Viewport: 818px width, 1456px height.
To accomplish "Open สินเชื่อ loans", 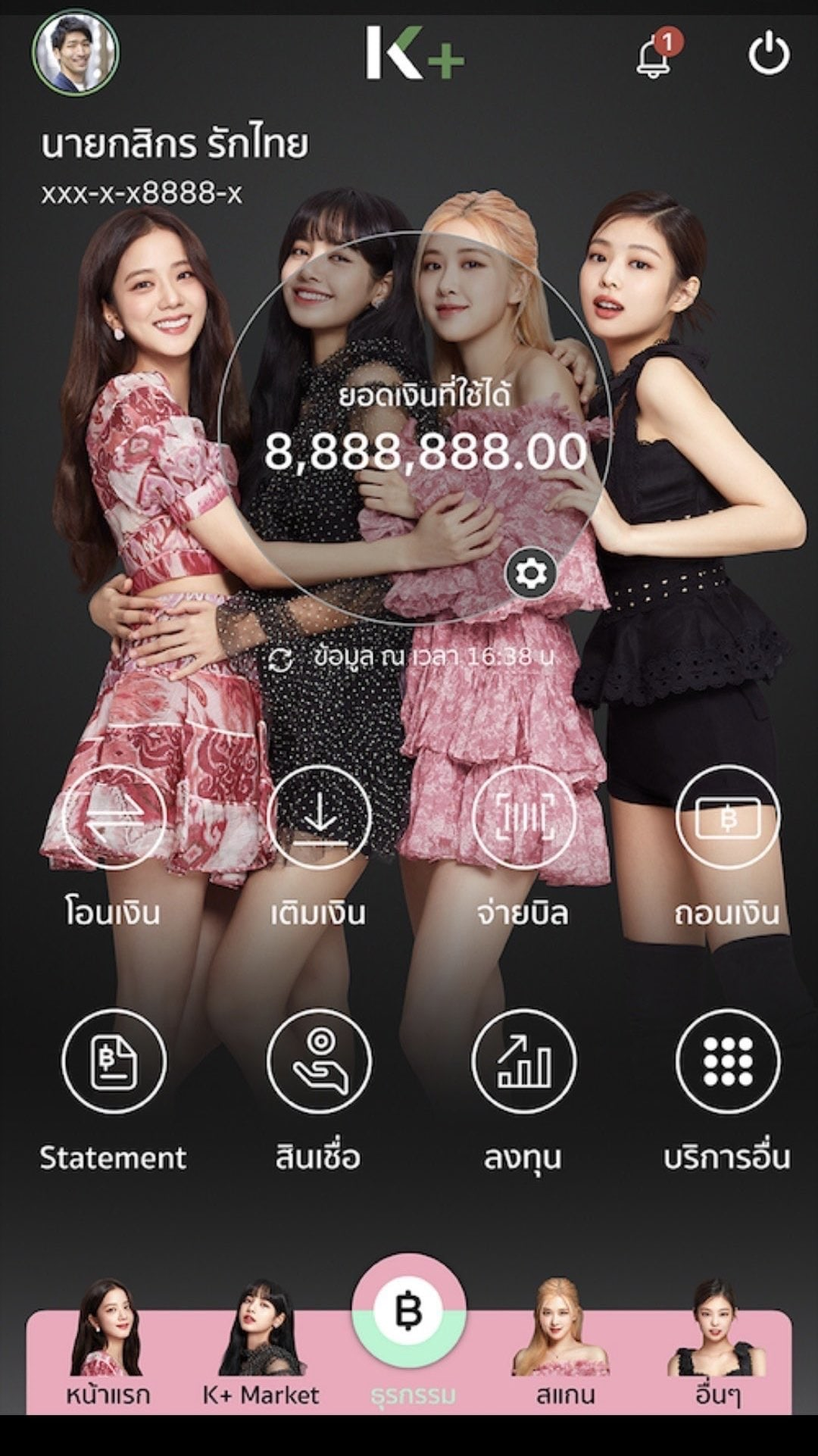I will coord(319,1061).
